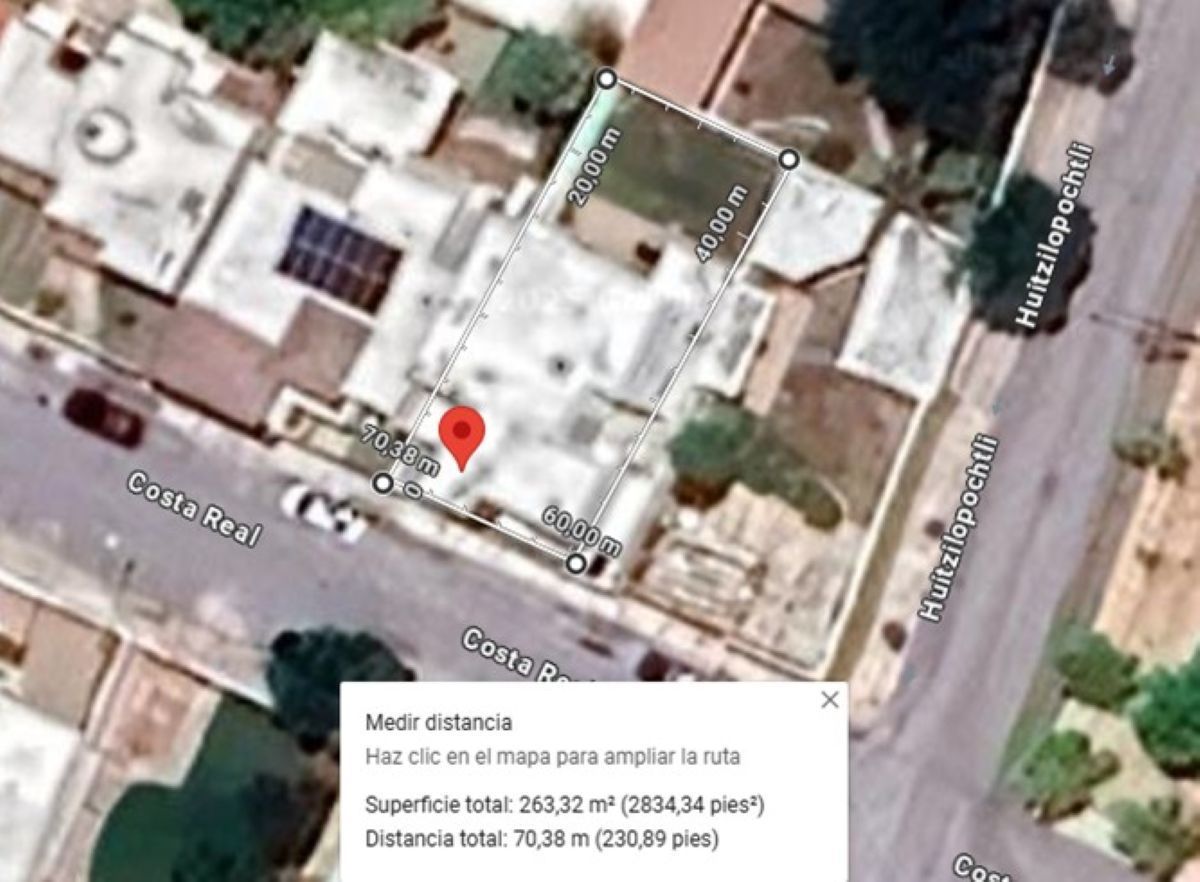1200x882 pixels.
Task: Close the Medir distancia panel
Action: pos(829,700)
